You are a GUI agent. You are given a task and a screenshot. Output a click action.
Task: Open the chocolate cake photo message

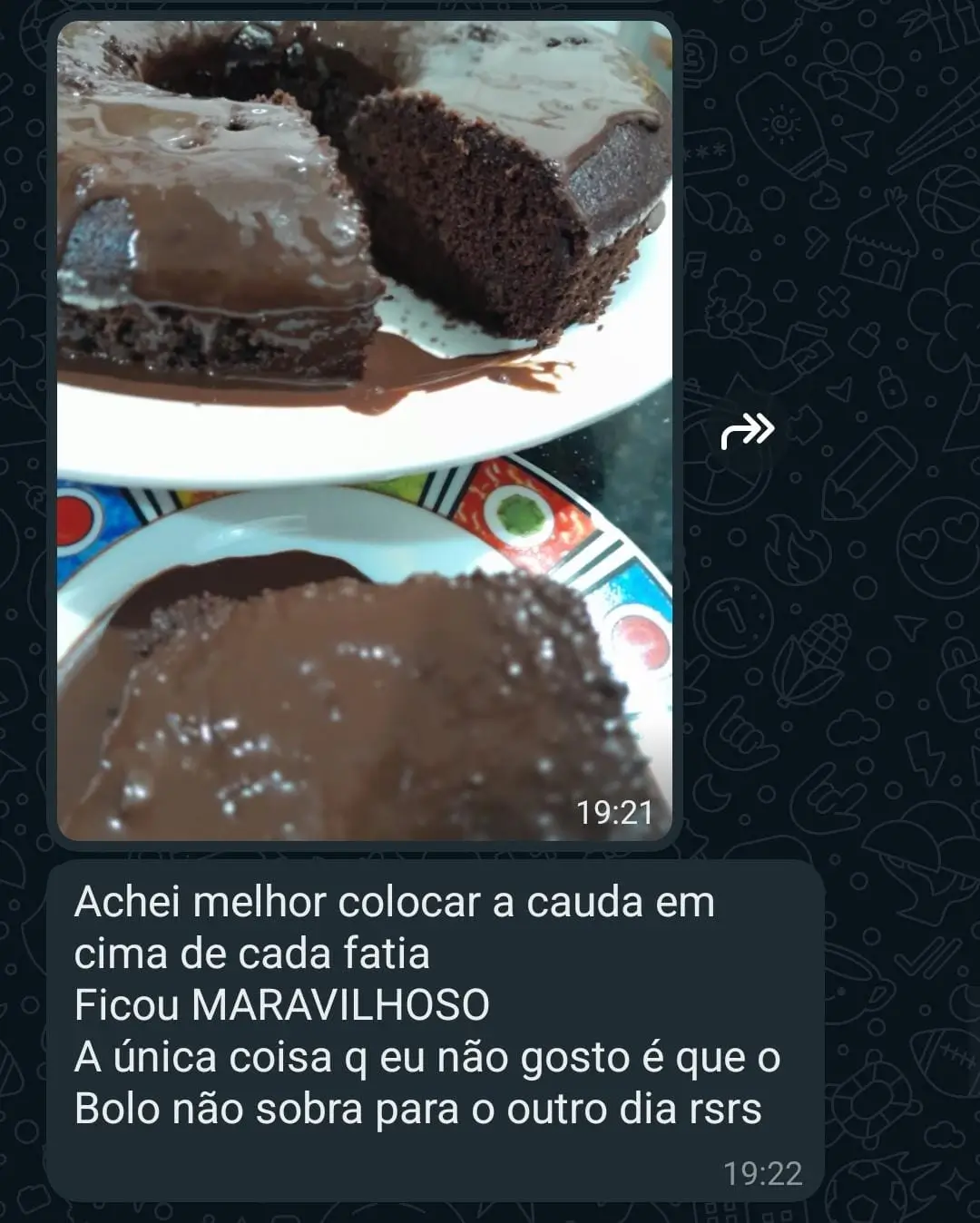364,430
